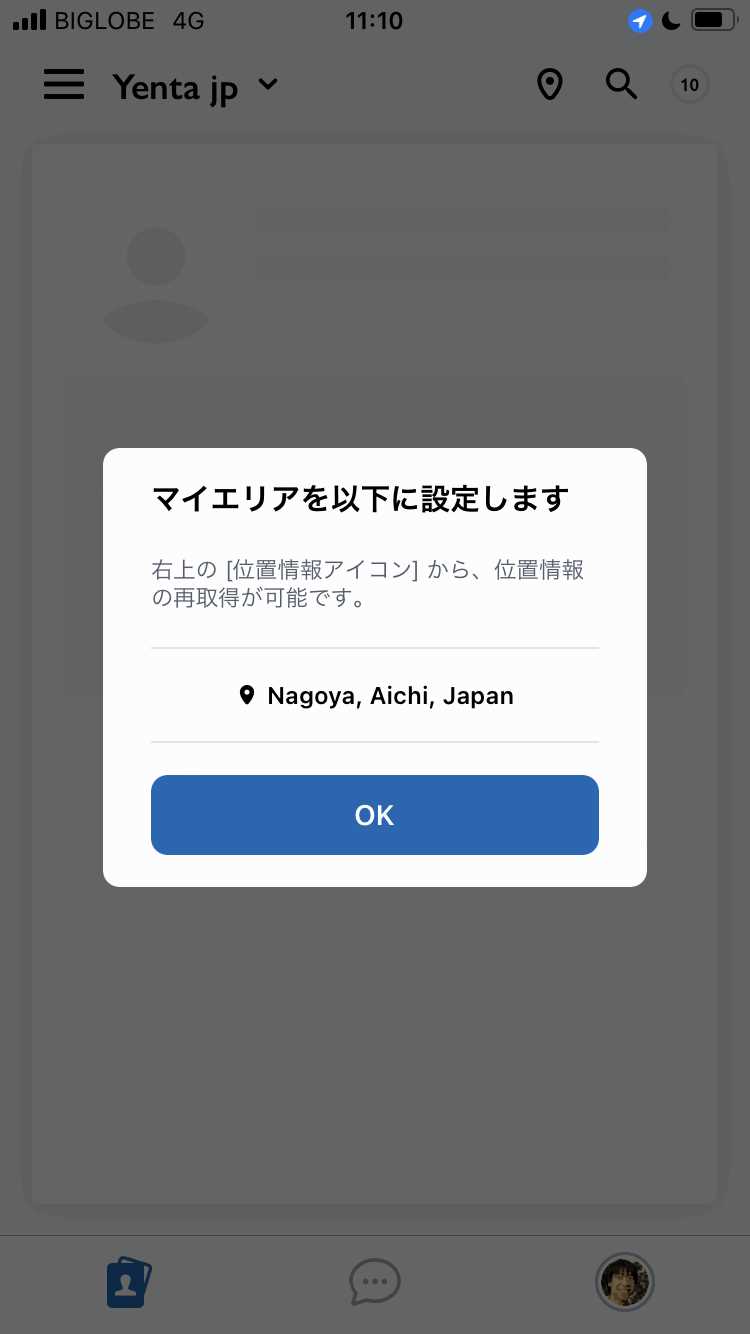Tap the clock showing 11:10
The image size is (750, 1334).
[374, 20]
